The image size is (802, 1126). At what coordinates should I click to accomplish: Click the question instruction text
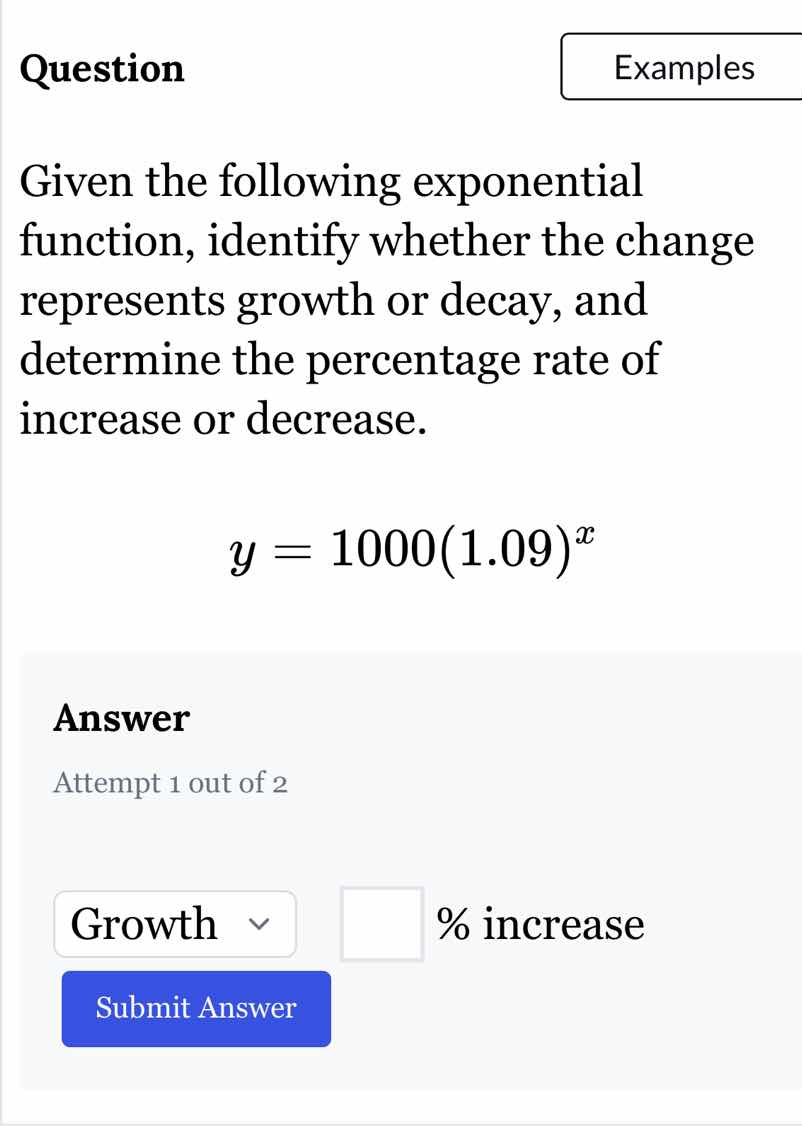[x=386, y=300]
